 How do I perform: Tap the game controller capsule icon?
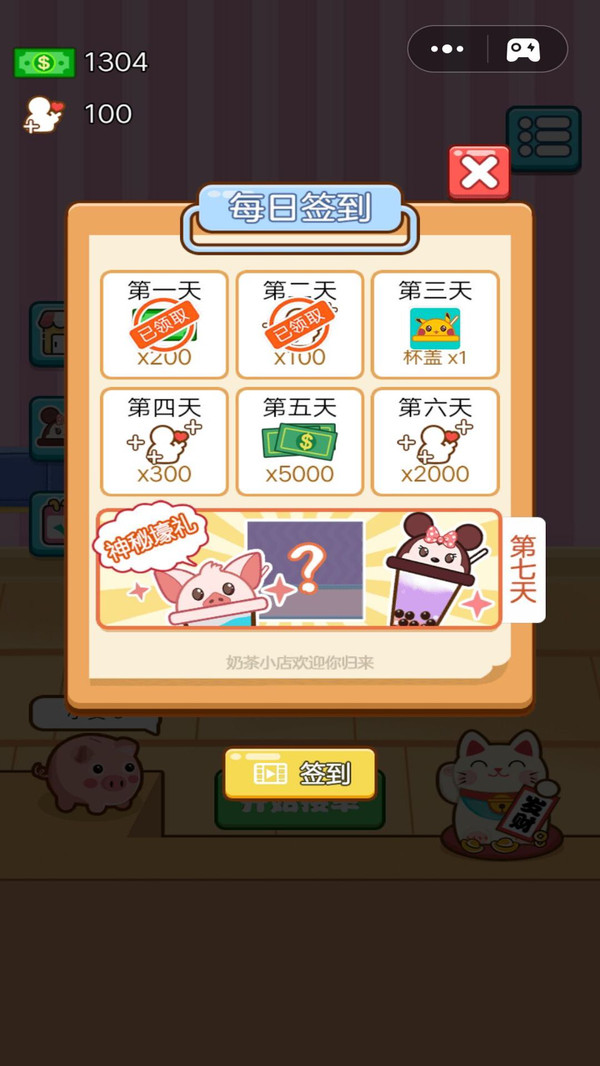point(523,49)
